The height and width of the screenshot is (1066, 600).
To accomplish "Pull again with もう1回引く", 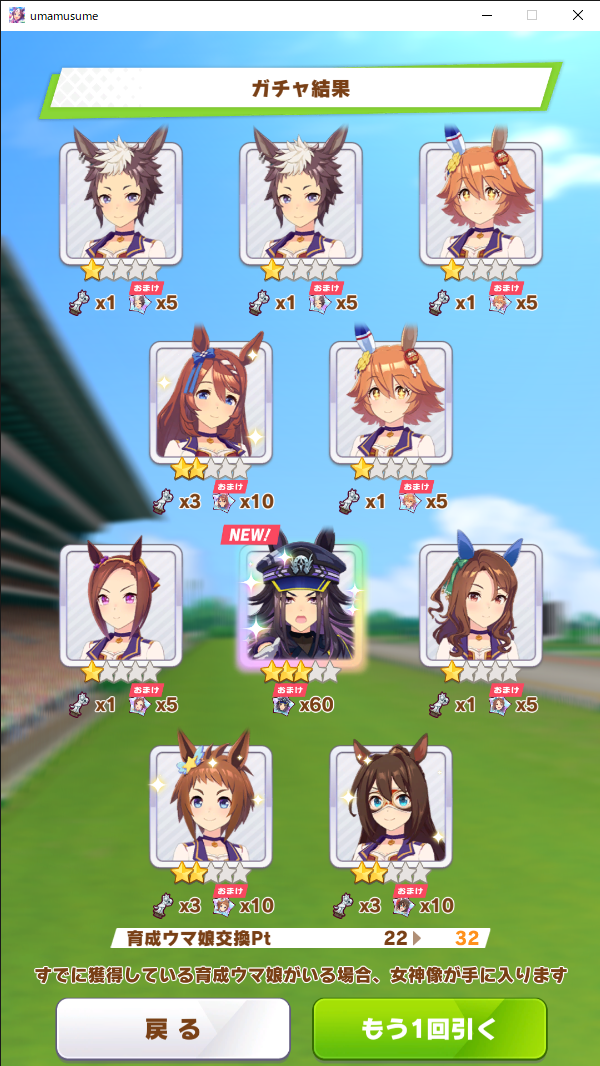I will pos(429,1028).
